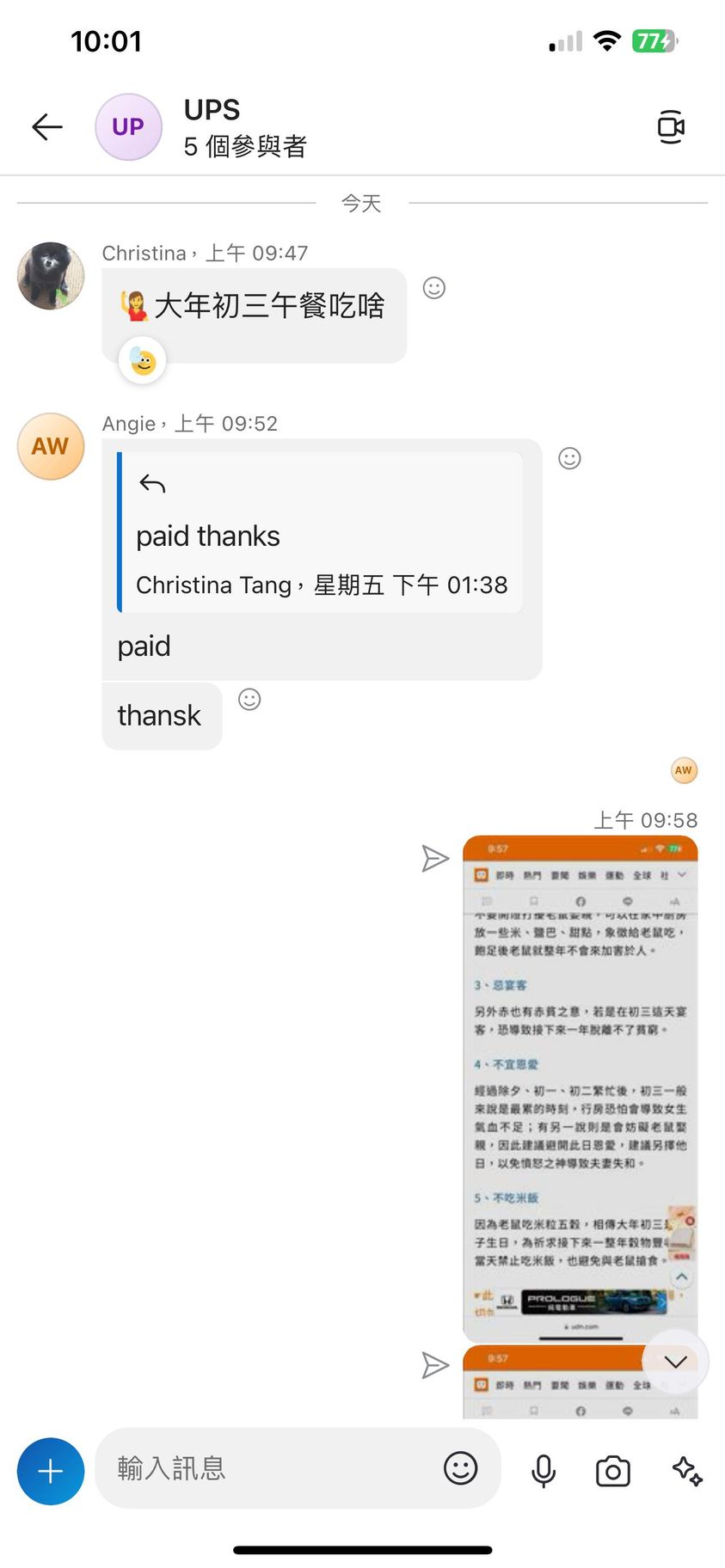Jump to latest messages with down arrow
This screenshot has height=1568, width=725.
[676, 1362]
